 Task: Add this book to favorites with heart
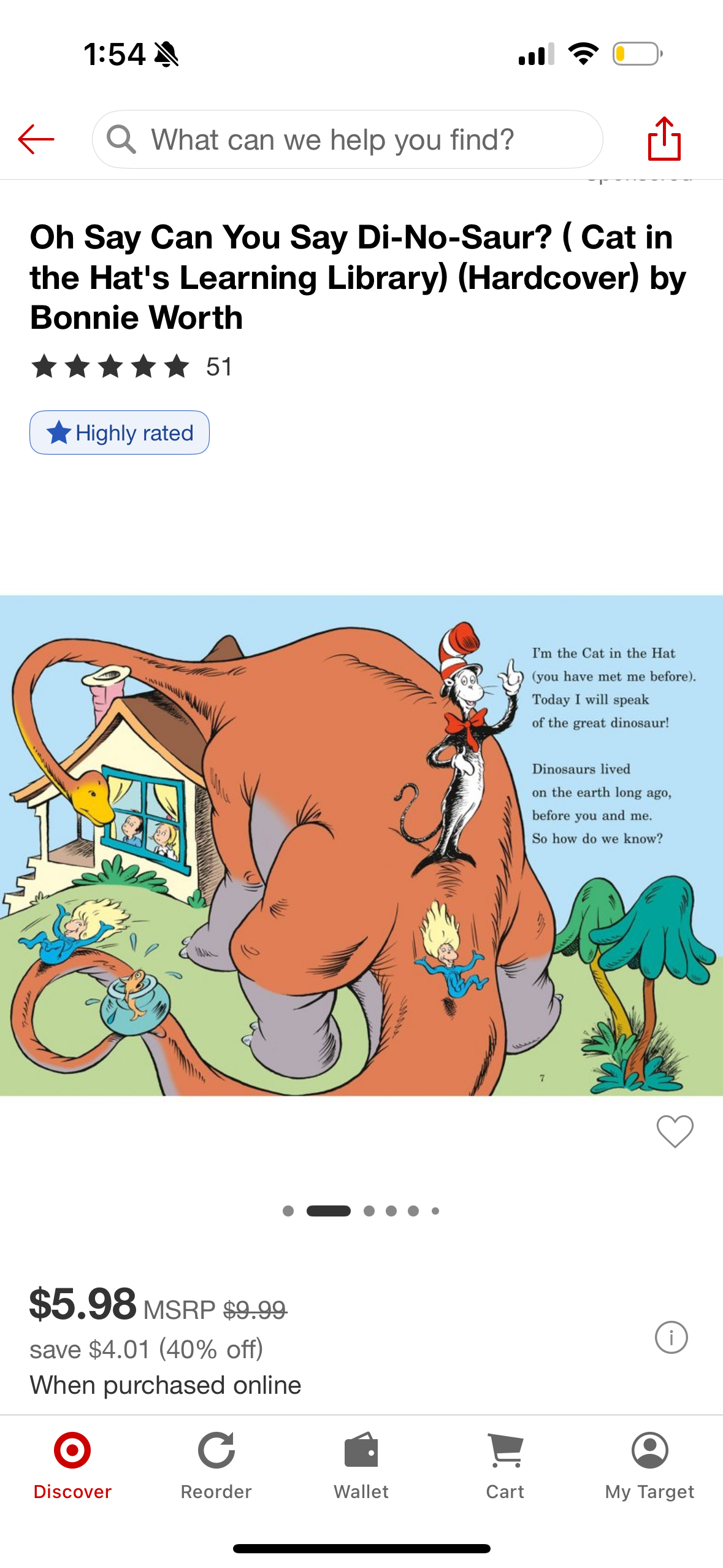point(675,1131)
